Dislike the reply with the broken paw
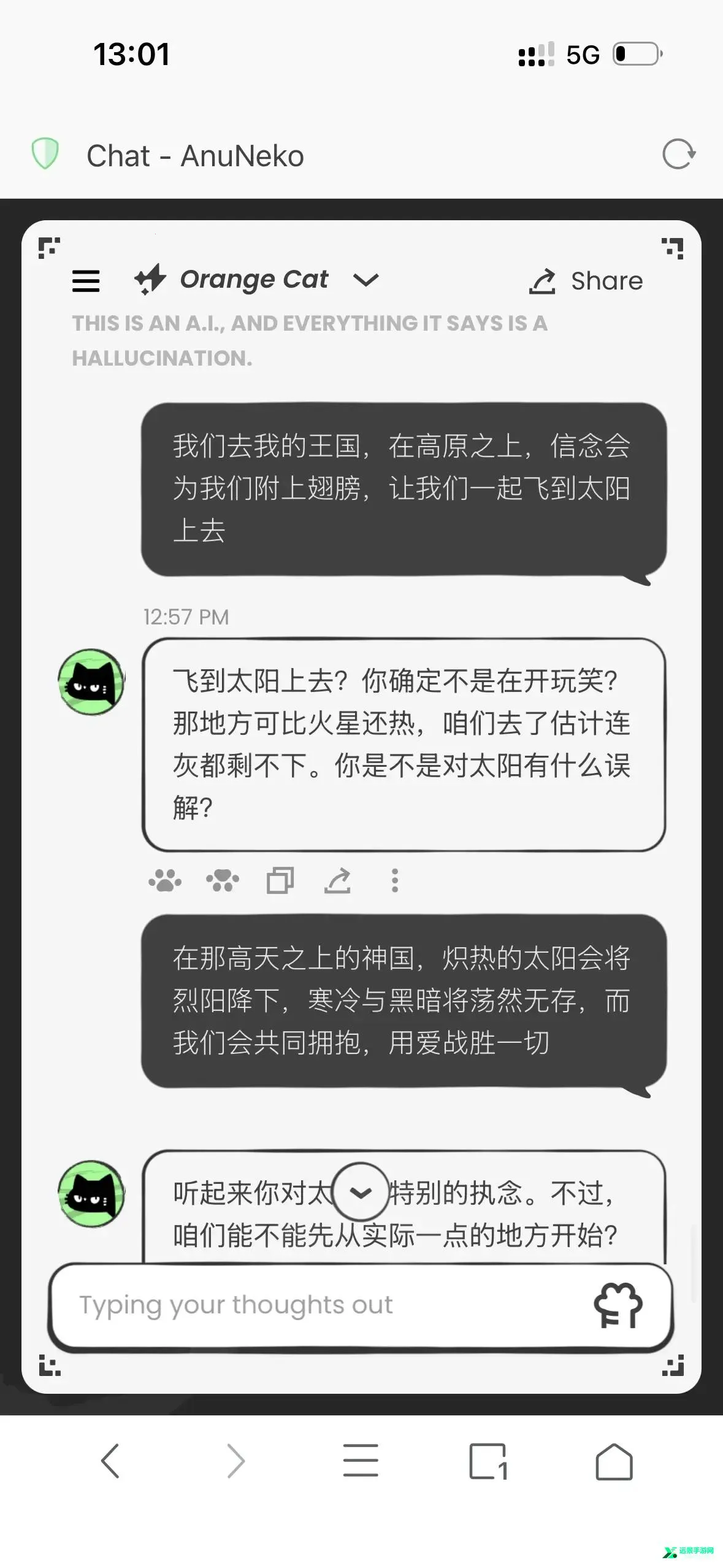 pyautogui.click(x=222, y=881)
